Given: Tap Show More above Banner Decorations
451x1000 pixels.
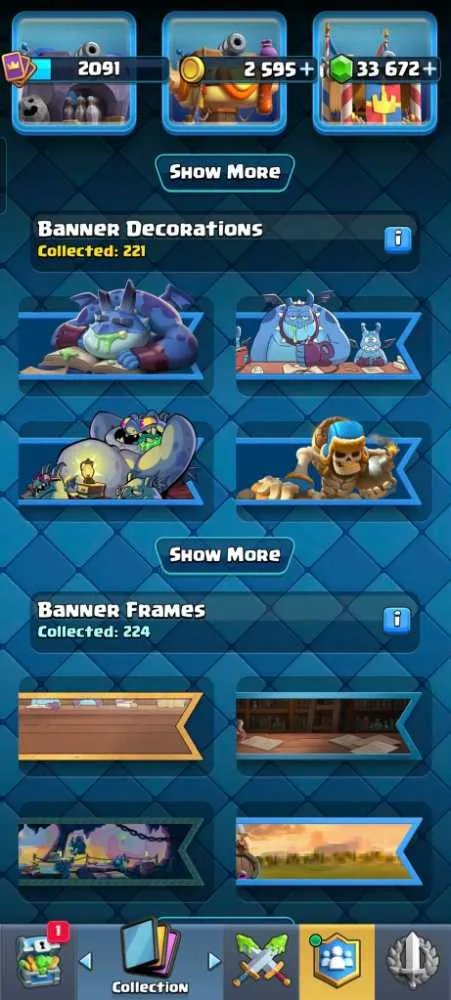Looking at the screenshot, I should pyautogui.click(x=225, y=172).
